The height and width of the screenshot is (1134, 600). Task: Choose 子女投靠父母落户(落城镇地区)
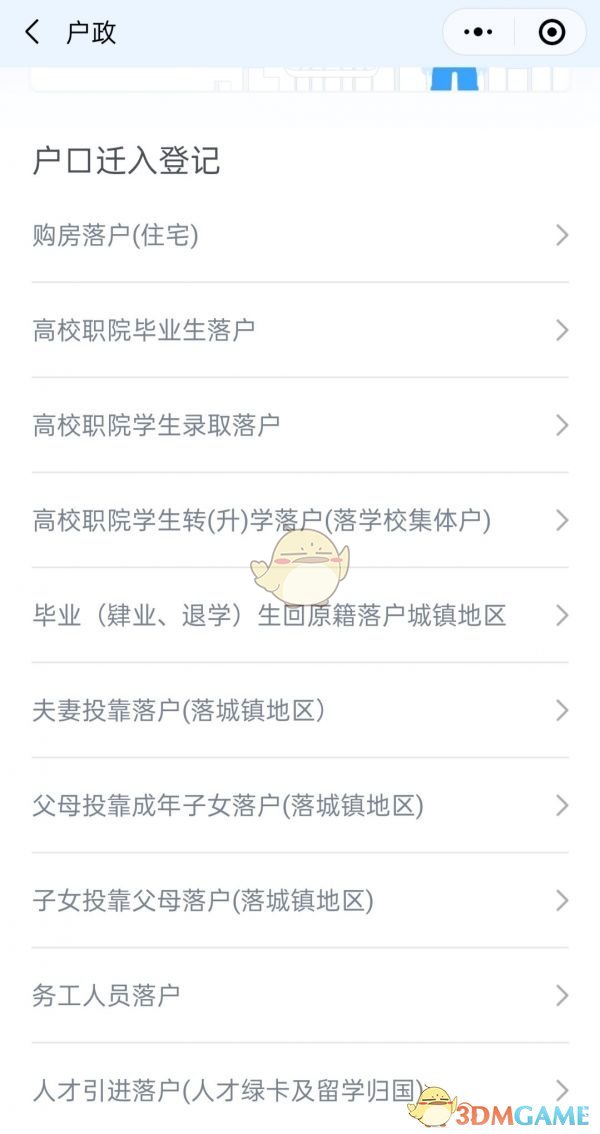(300, 901)
